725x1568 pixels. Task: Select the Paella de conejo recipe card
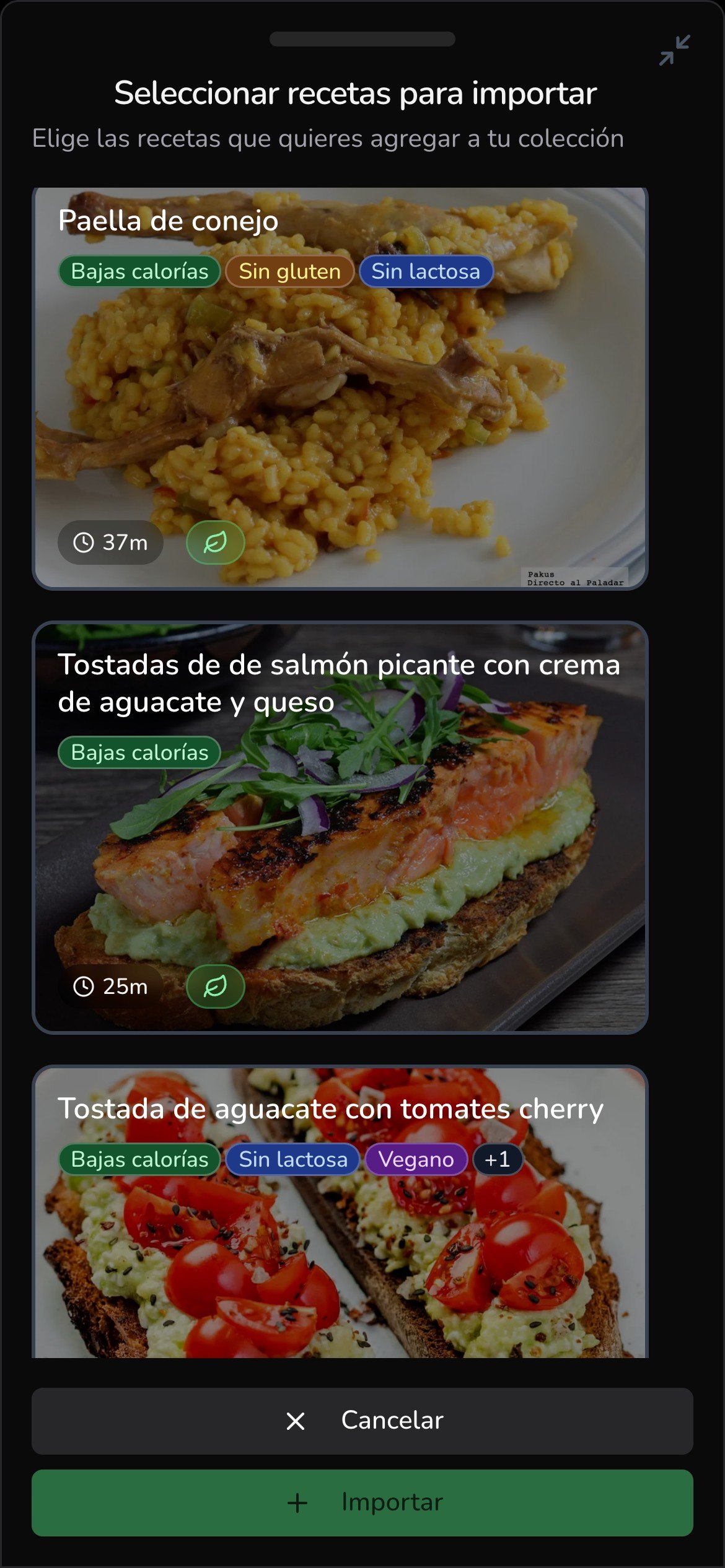click(x=340, y=388)
